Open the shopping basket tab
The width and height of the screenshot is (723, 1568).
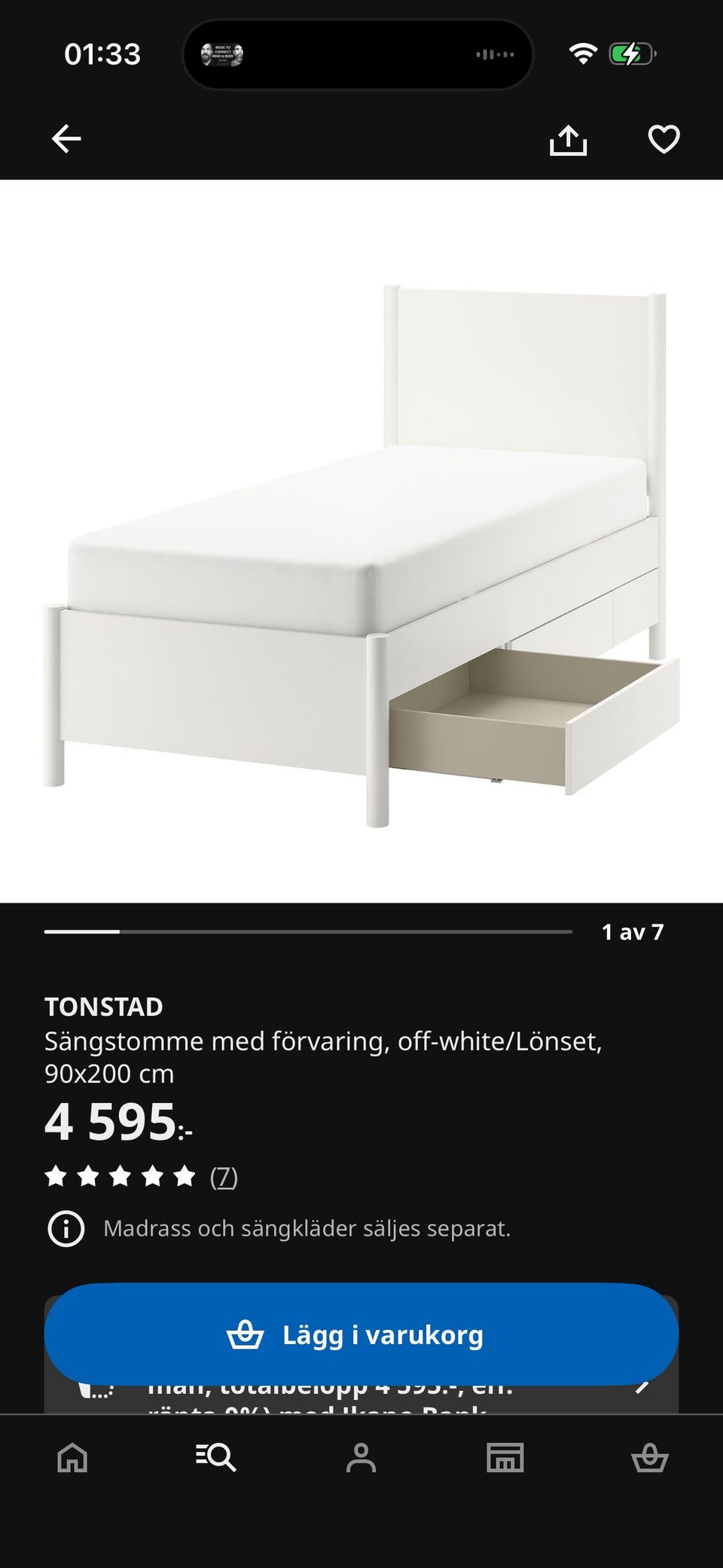click(649, 1457)
